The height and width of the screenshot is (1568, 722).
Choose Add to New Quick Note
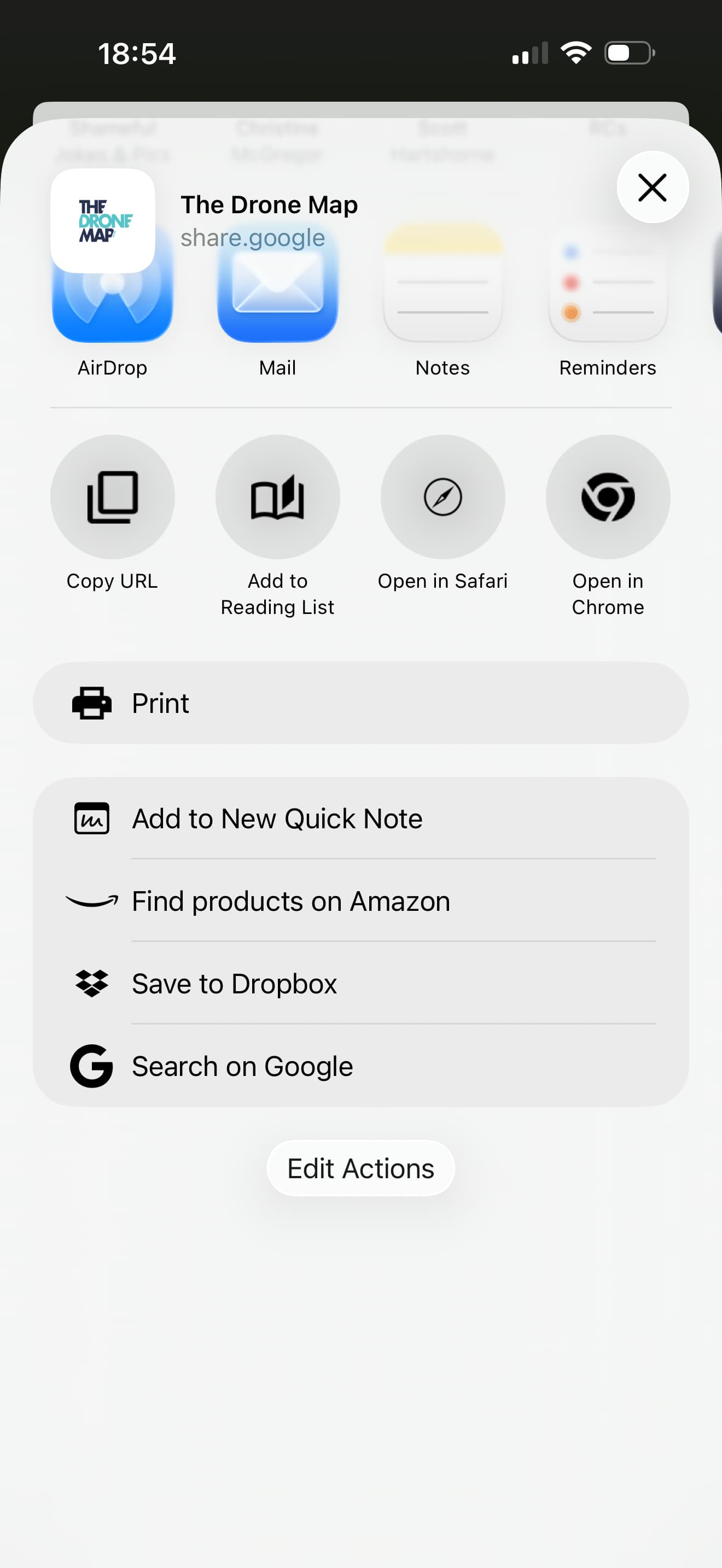click(360, 818)
